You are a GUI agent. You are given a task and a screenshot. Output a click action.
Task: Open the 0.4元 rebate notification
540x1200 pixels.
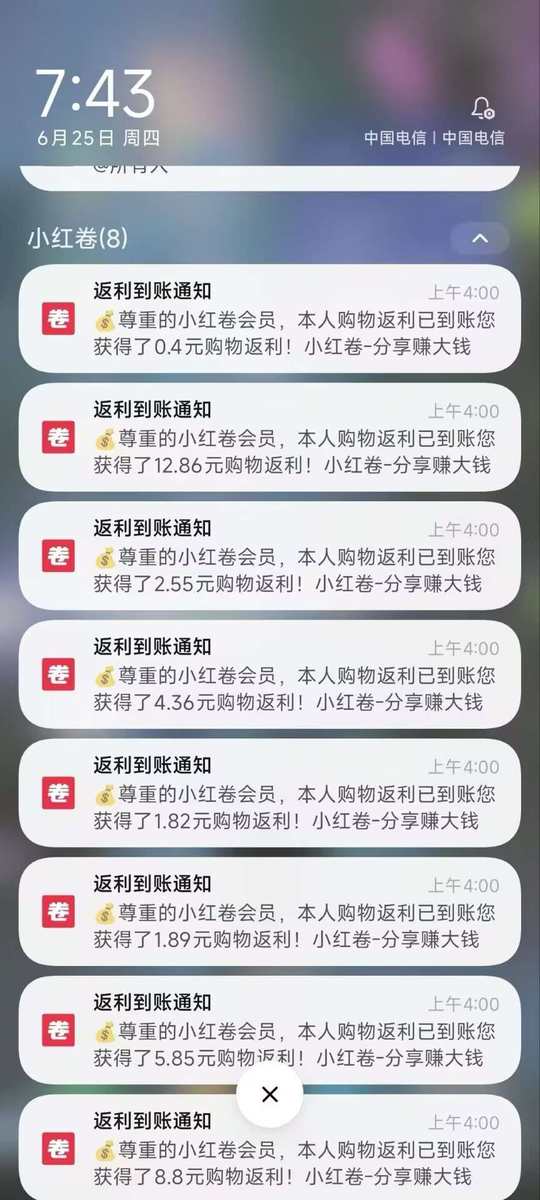270,319
